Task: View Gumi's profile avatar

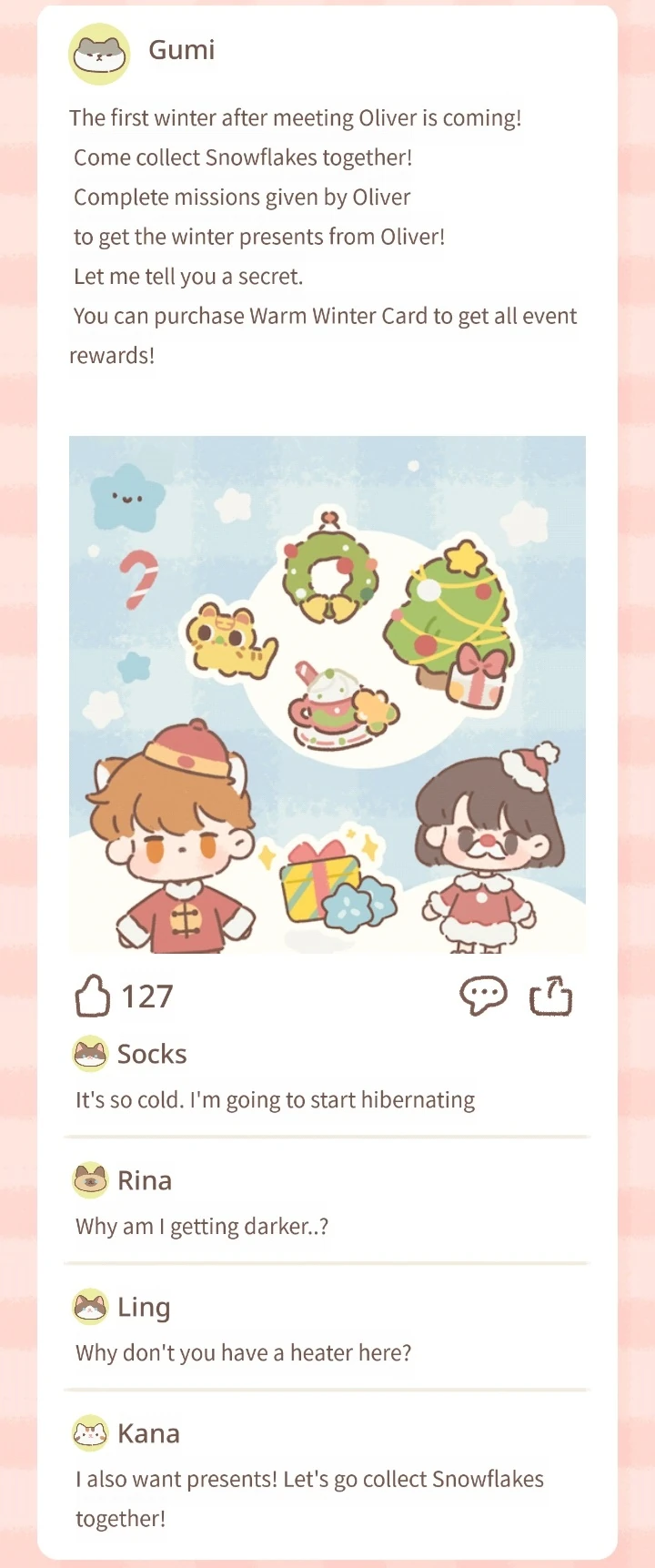Action: [x=99, y=54]
